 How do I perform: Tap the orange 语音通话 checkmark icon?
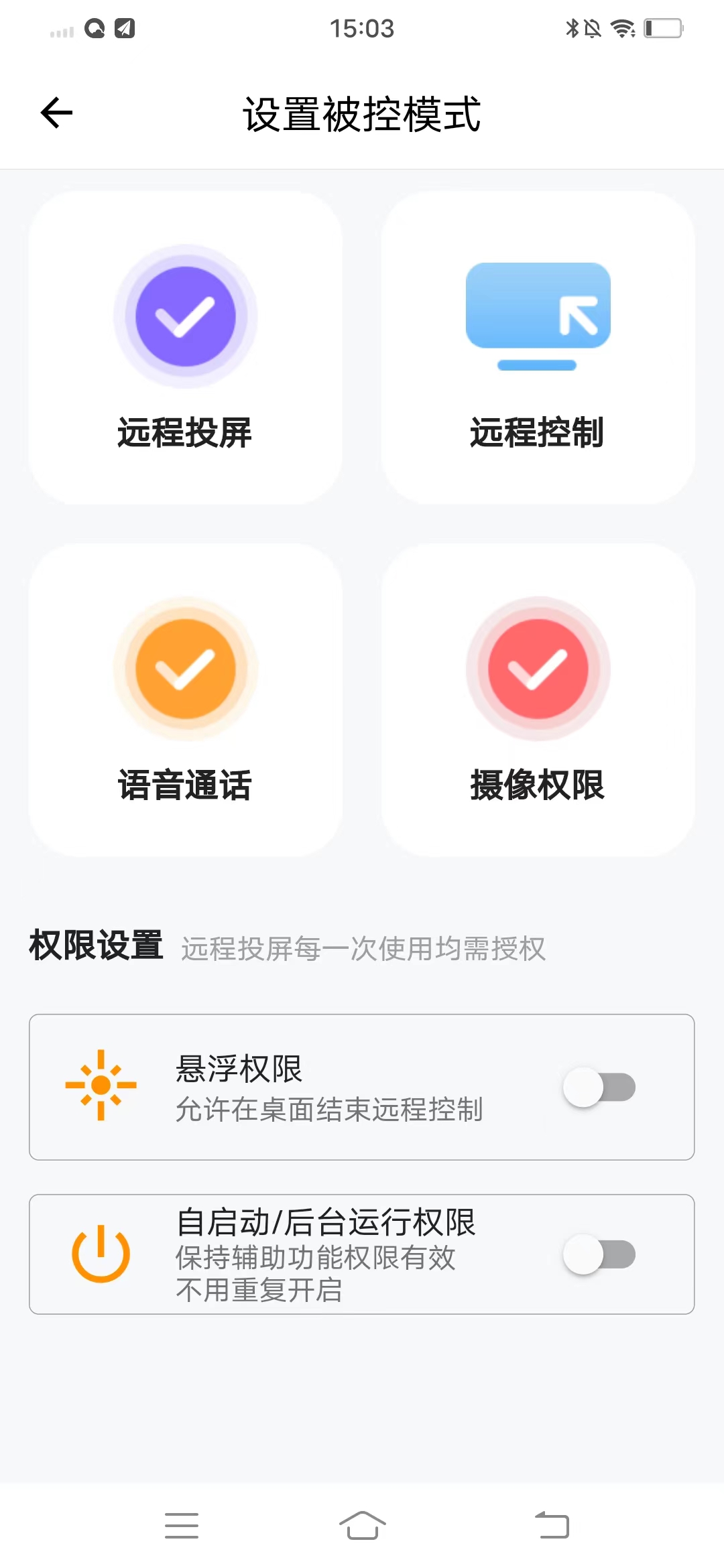(x=184, y=670)
